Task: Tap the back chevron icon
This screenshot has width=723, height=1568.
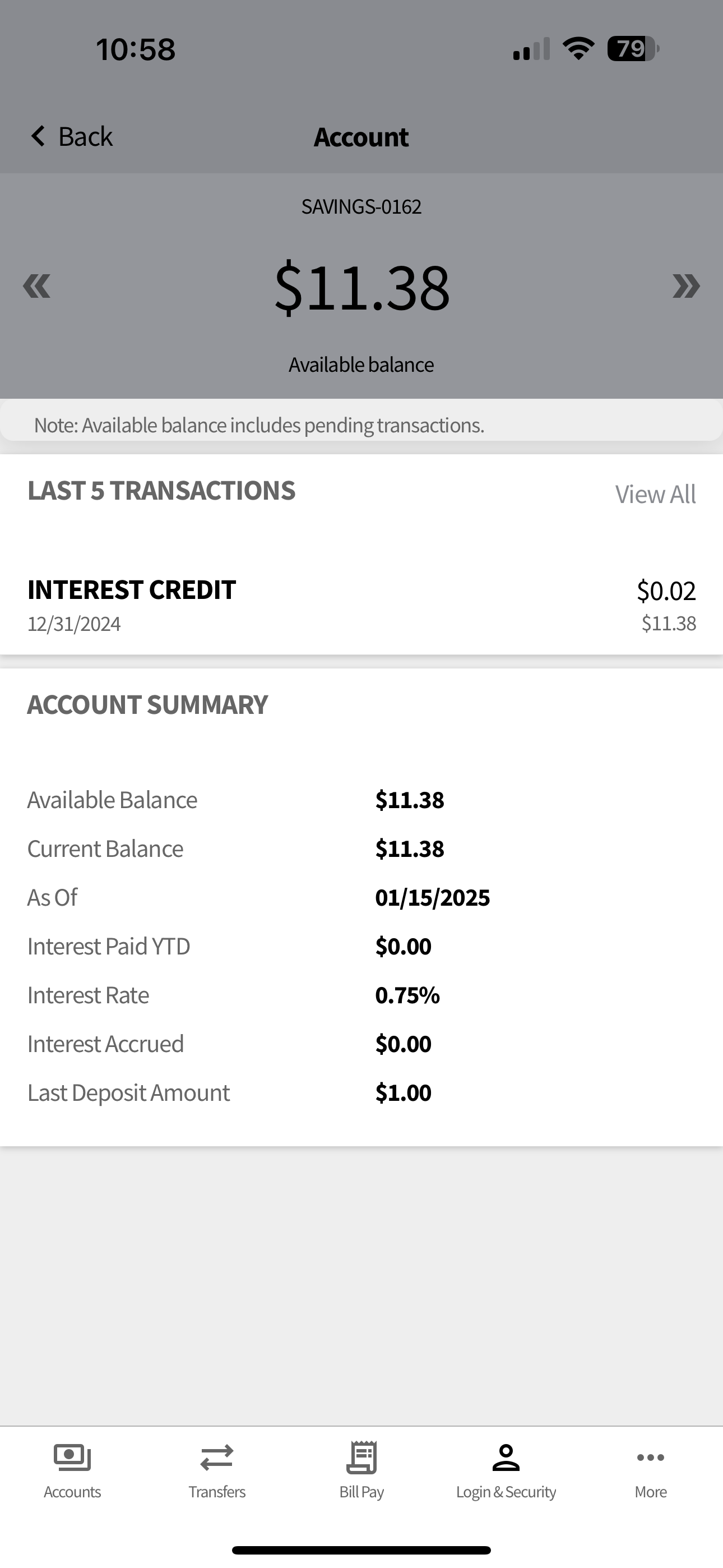Action: [x=38, y=136]
